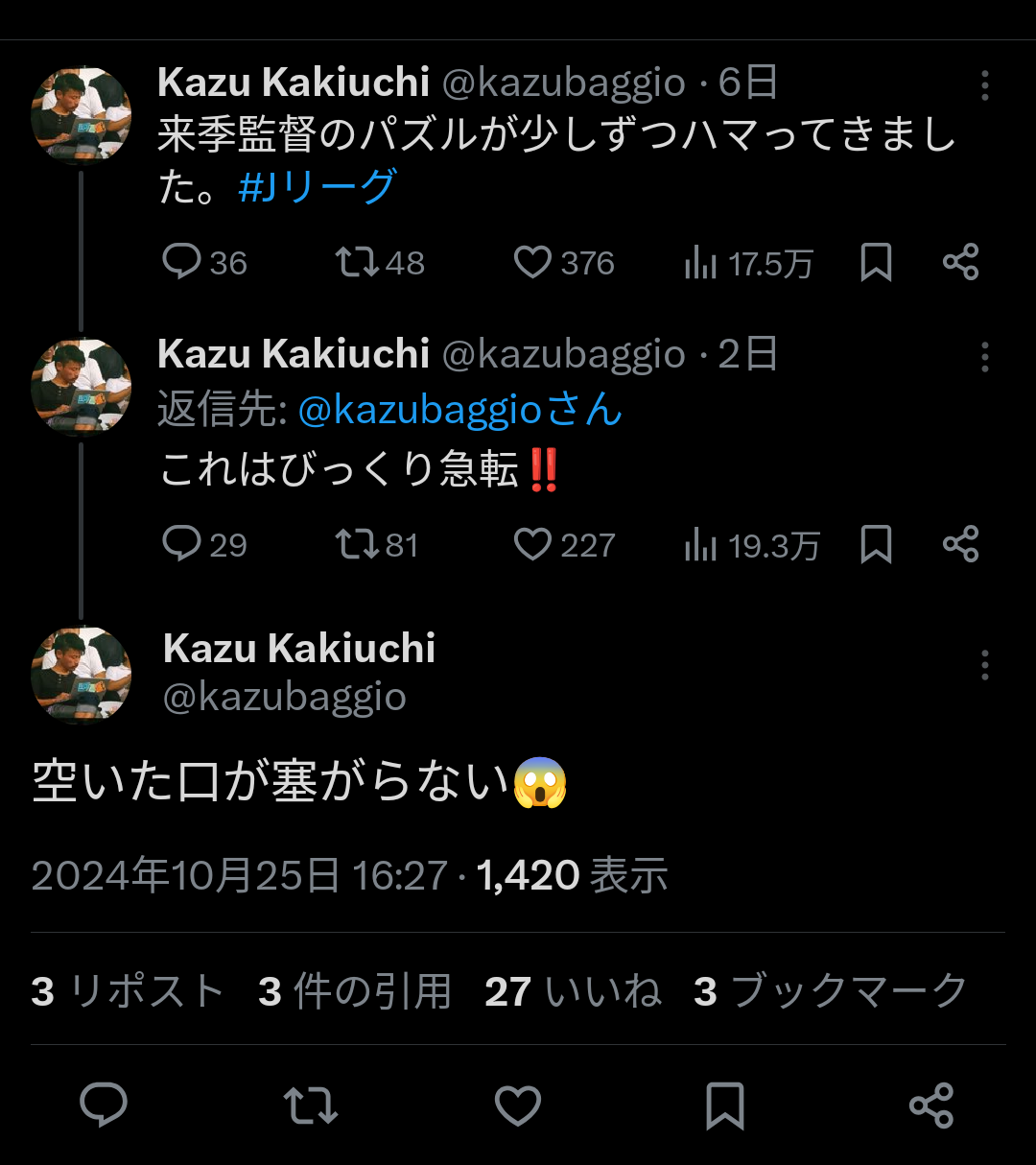
Task: View the 27 いいね likes list
Action: (x=573, y=991)
